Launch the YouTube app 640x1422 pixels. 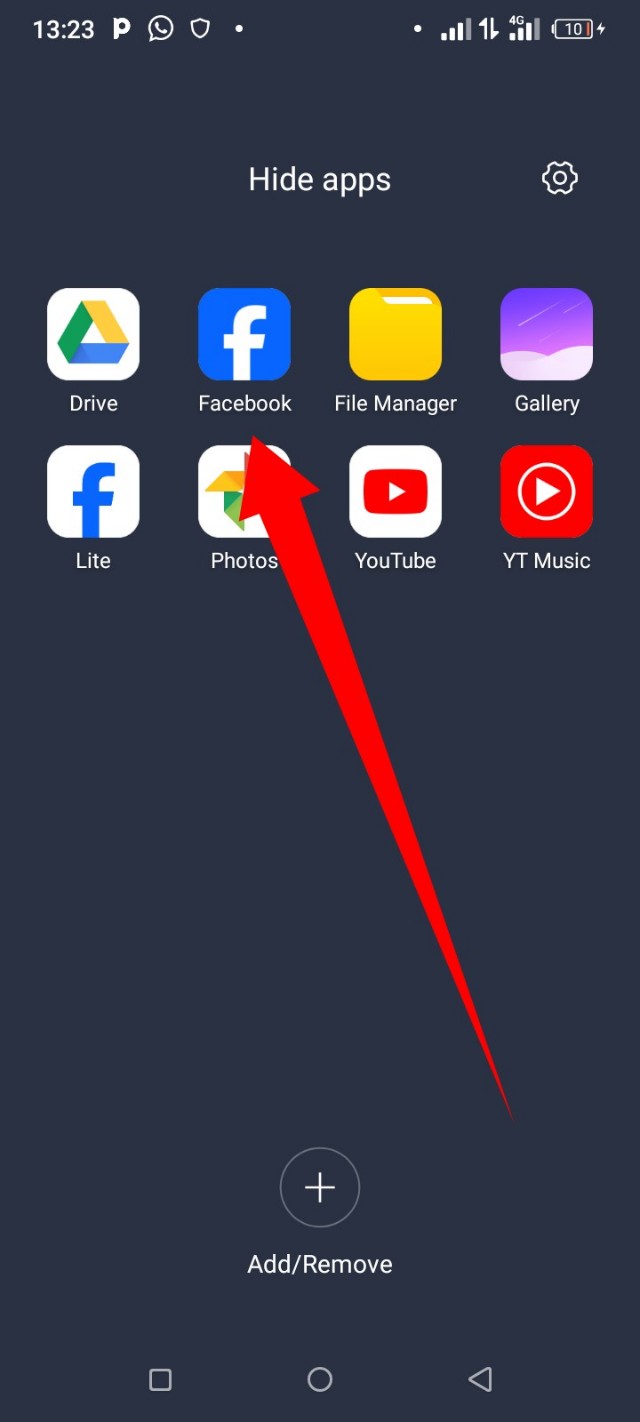(395, 492)
